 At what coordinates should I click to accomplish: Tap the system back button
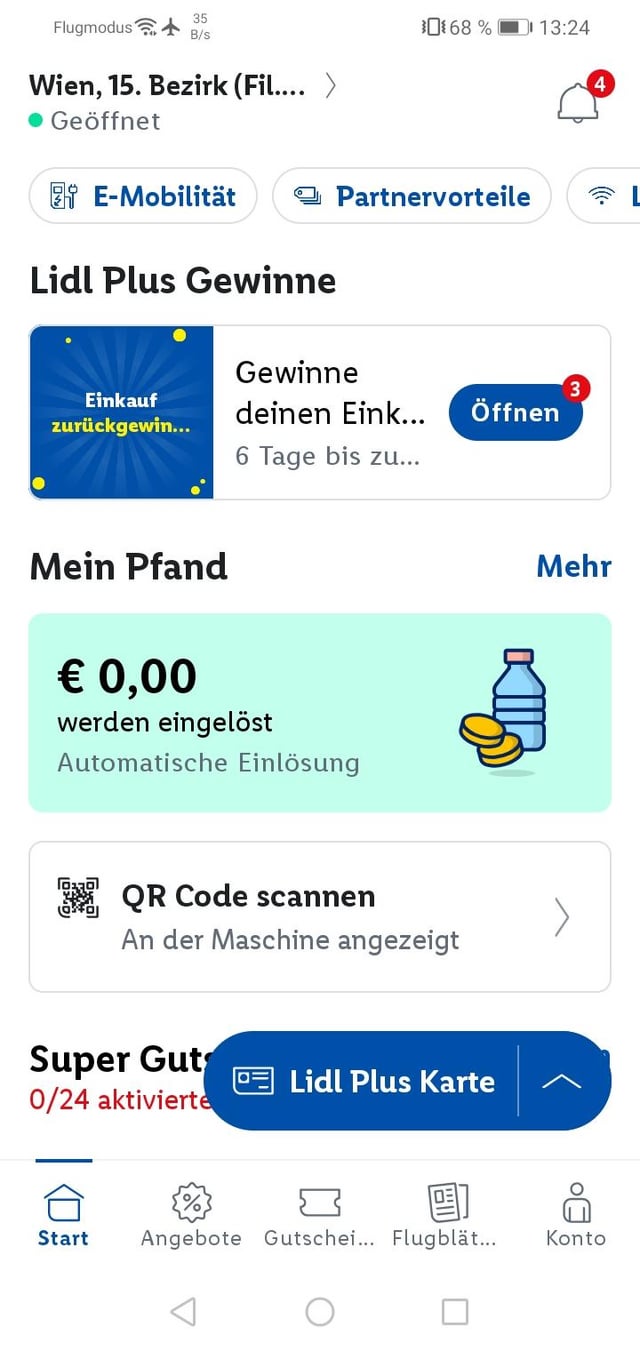(x=183, y=1311)
